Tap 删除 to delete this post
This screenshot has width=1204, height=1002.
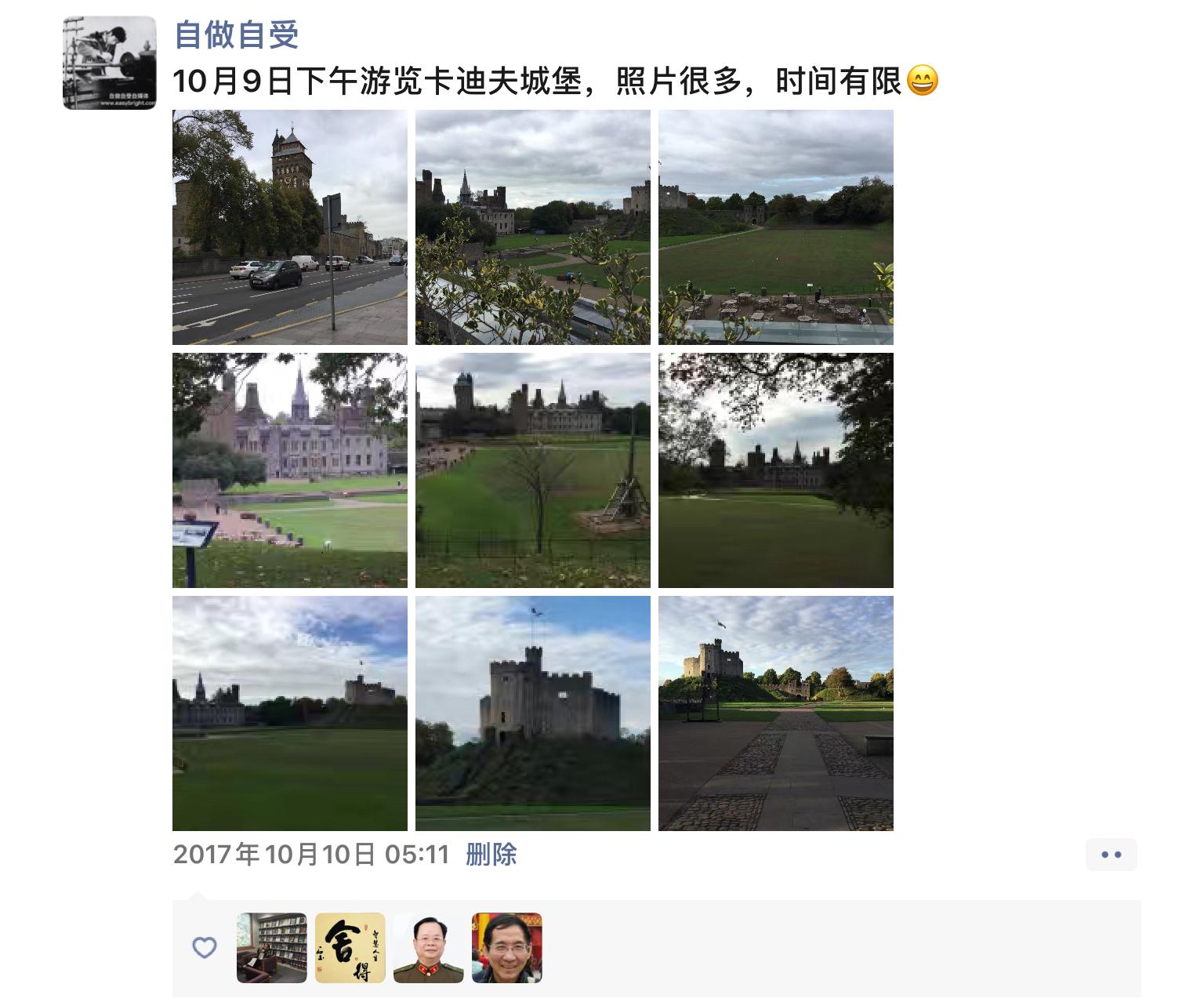pos(491,854)
